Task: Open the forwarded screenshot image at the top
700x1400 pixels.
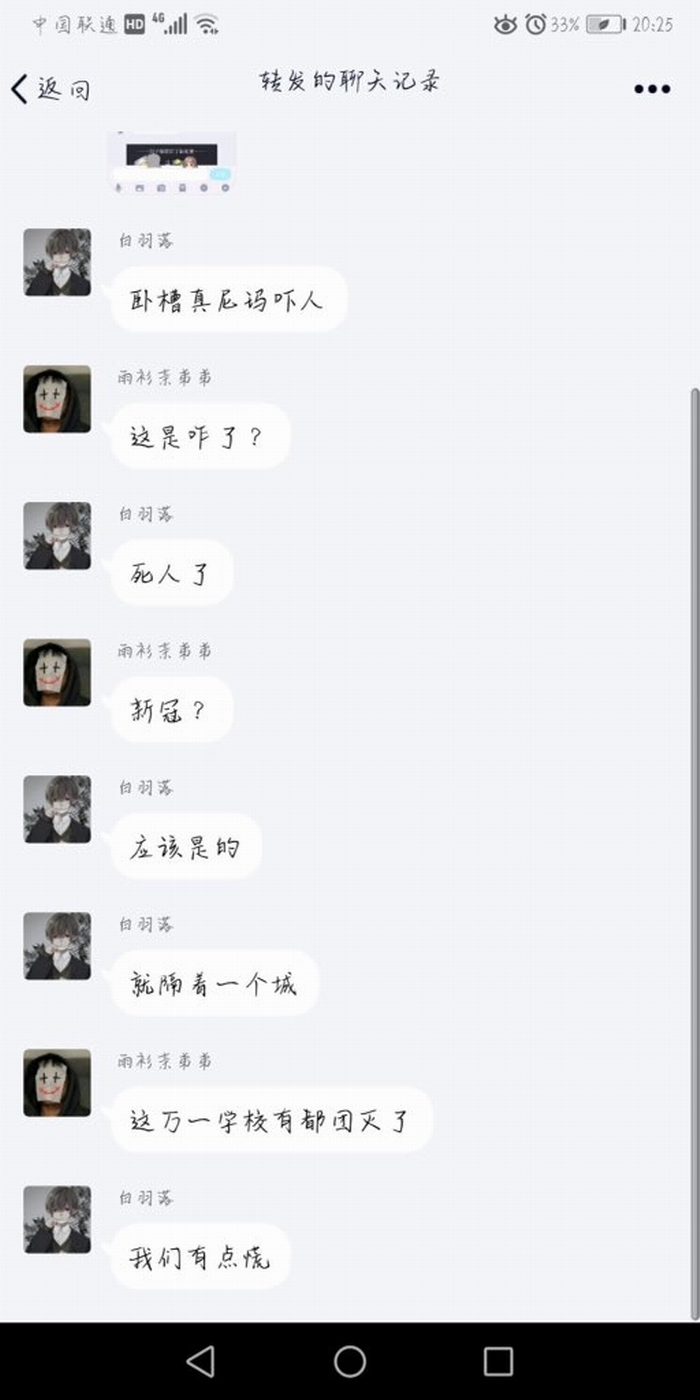Action: [172, 160]
